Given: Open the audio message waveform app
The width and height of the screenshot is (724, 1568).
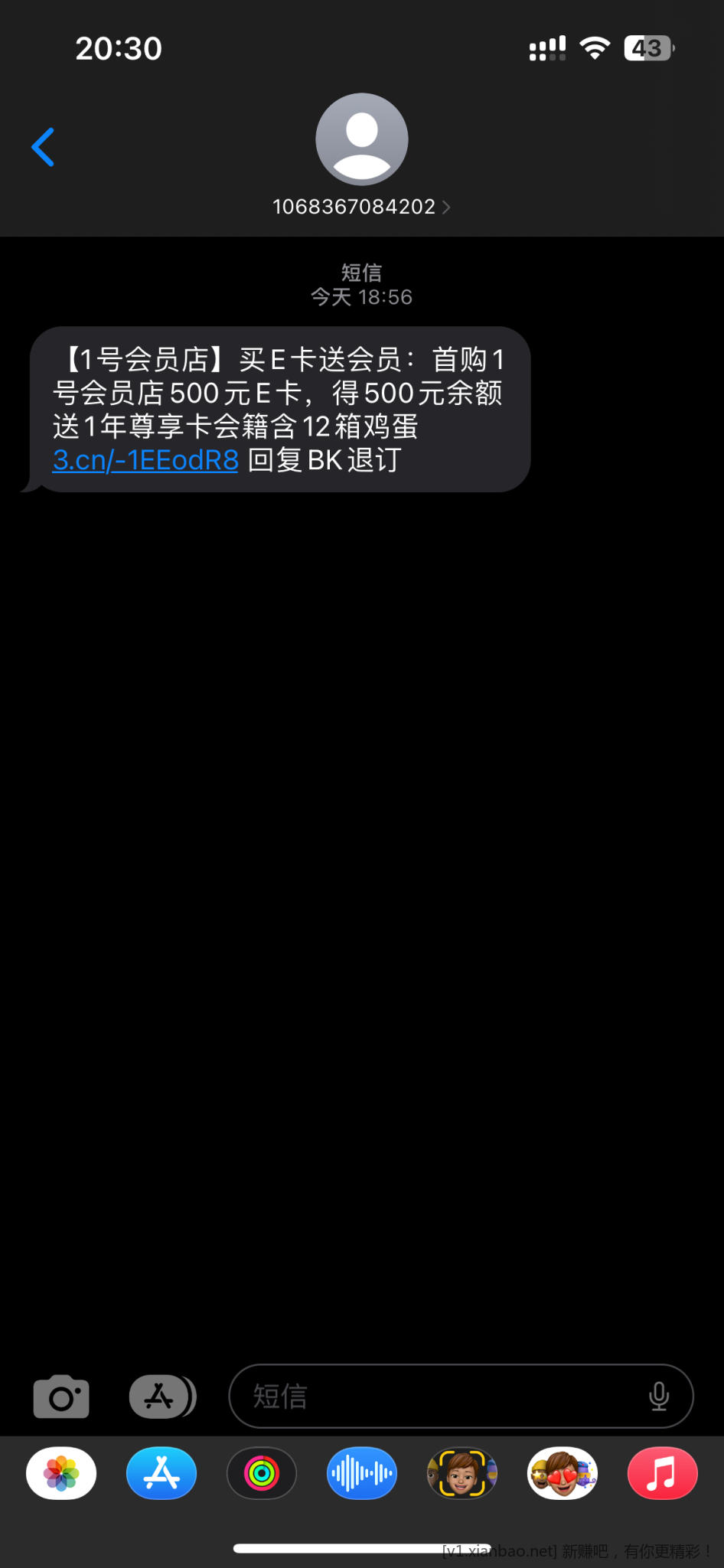Looking at the screenshot, I should [362, 1473].
